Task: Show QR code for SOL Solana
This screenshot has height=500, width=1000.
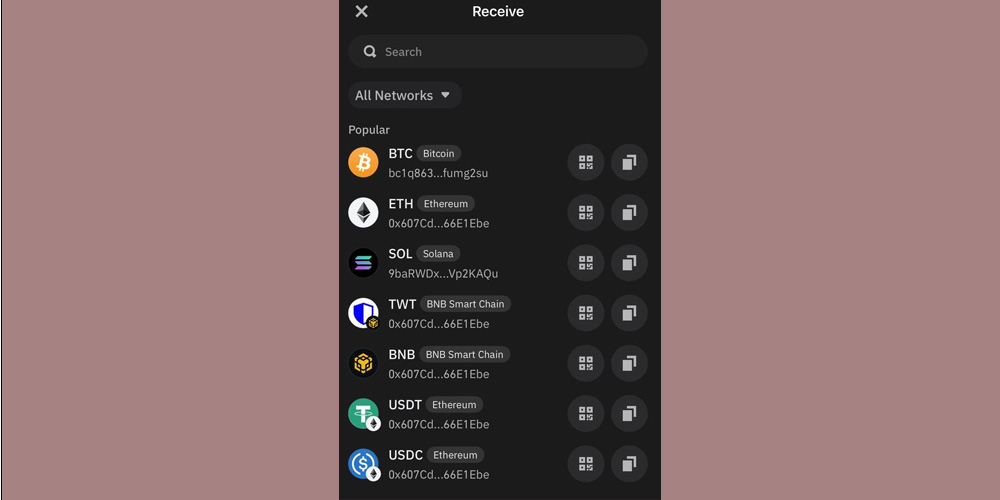Action: (x=586, y=263)
